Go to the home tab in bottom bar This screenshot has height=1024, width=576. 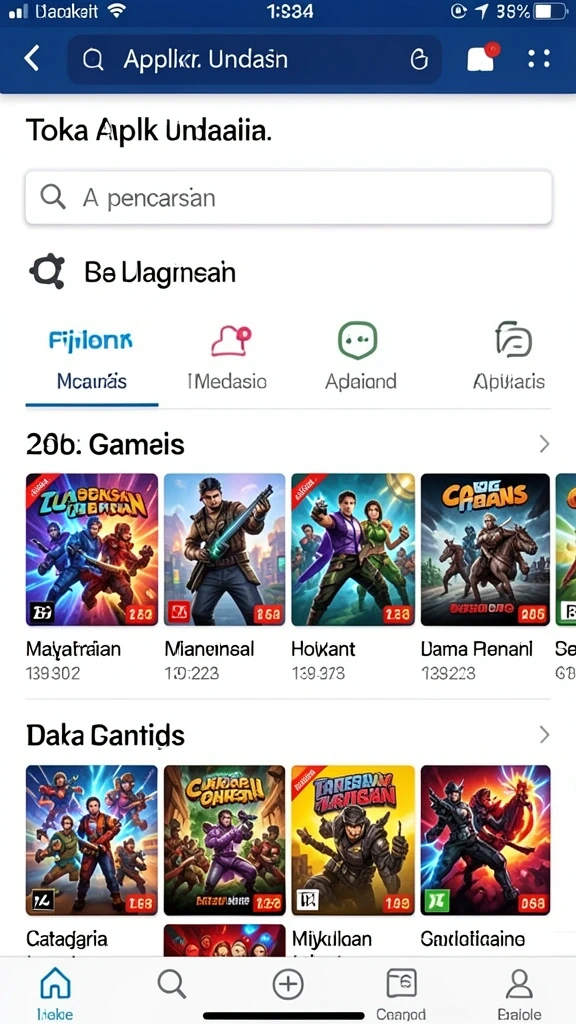pos(56,992)
